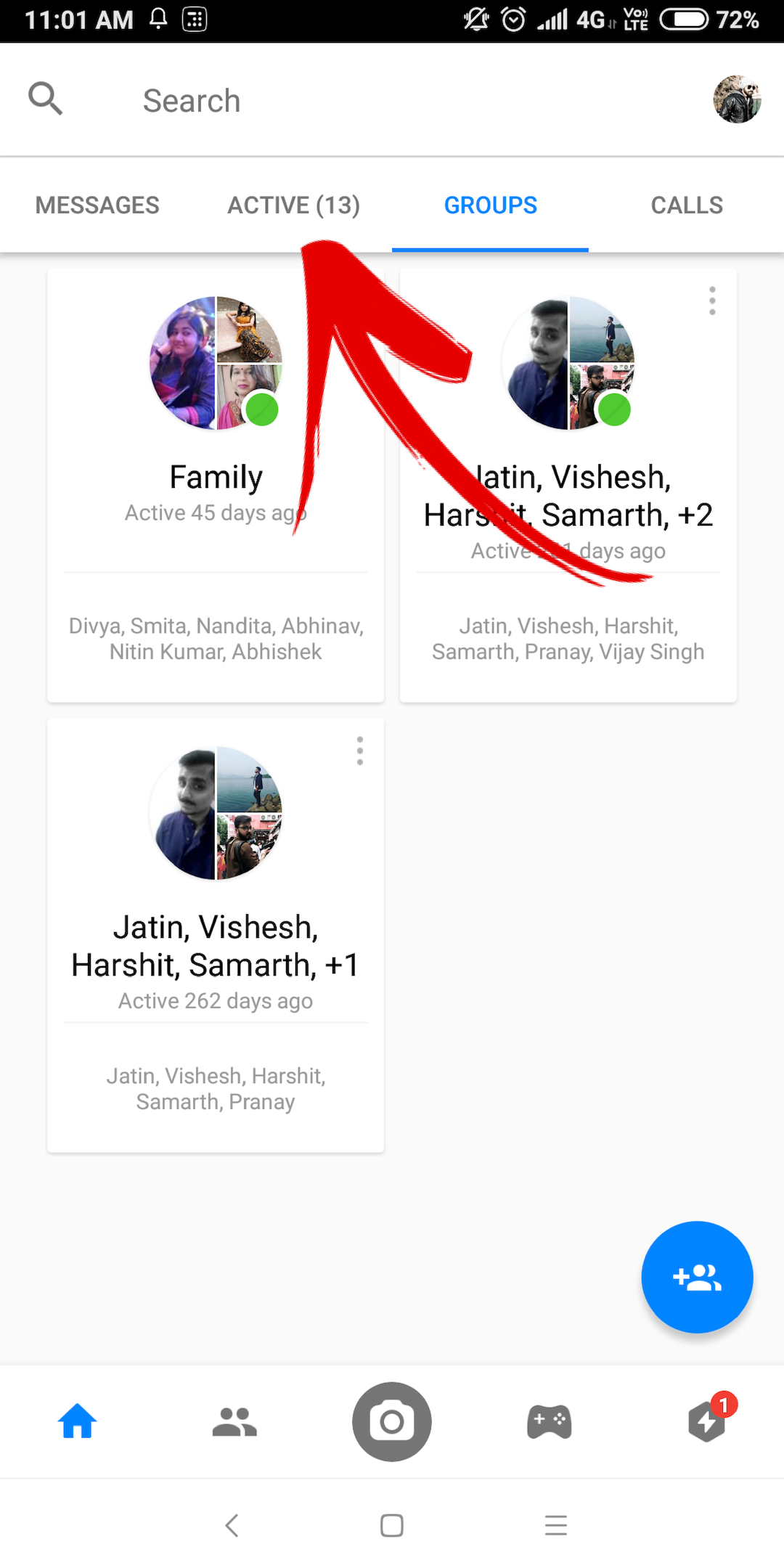Viewport: 784px width, 1568px height.
Task: Switch to the Calls tab
Action: (x=686, y=205)
